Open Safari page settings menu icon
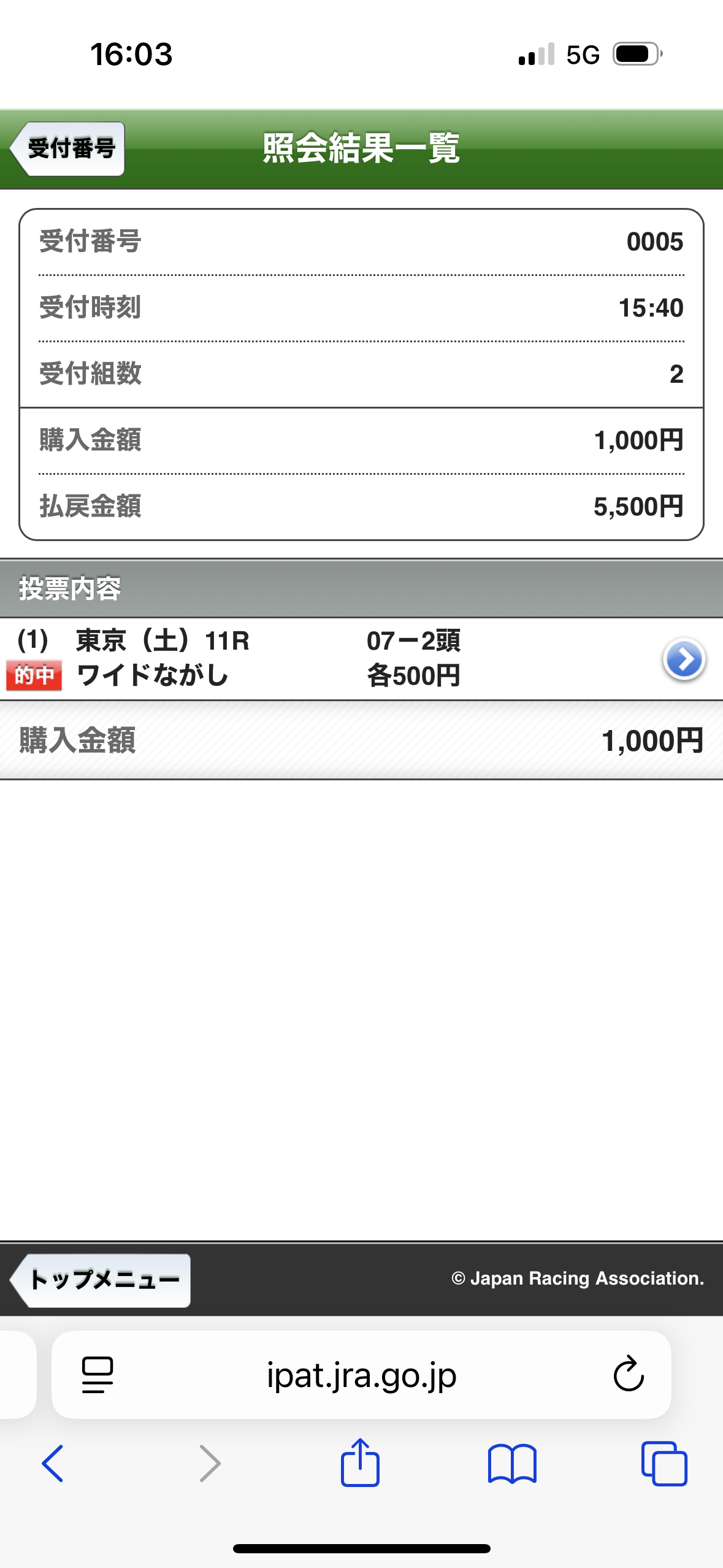Viewport: 723px width, 1568px height. click(98, 1375)
